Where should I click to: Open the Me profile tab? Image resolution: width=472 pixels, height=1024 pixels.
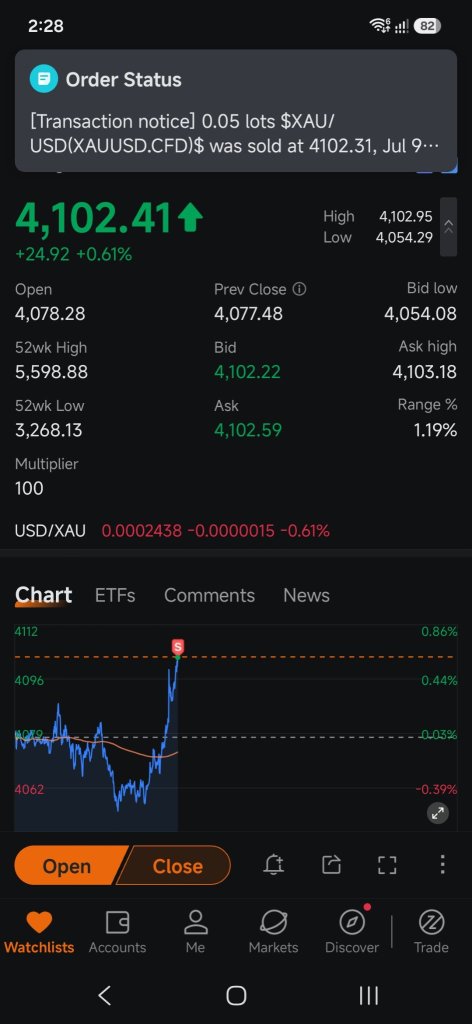[x=195, y=933]
